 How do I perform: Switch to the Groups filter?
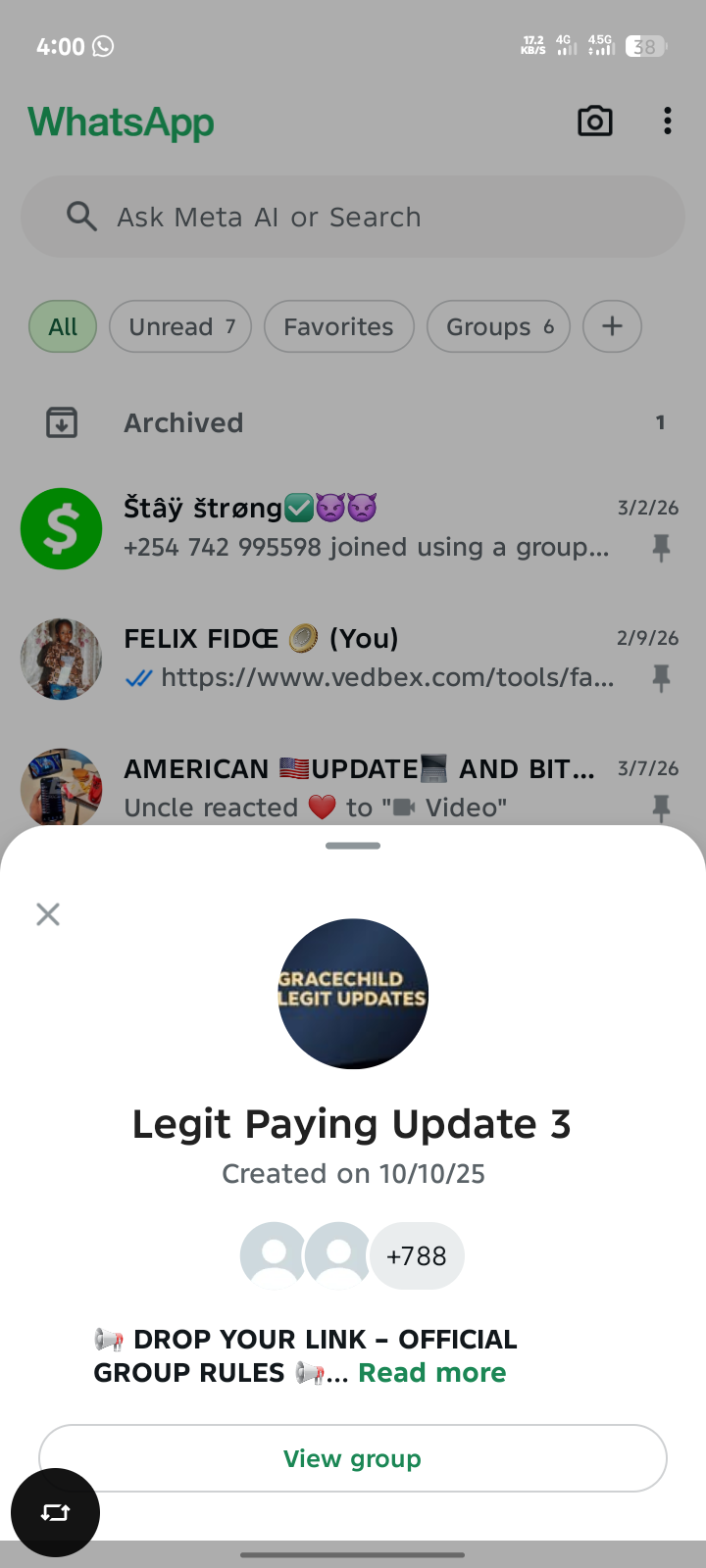[x=498, y=326]
